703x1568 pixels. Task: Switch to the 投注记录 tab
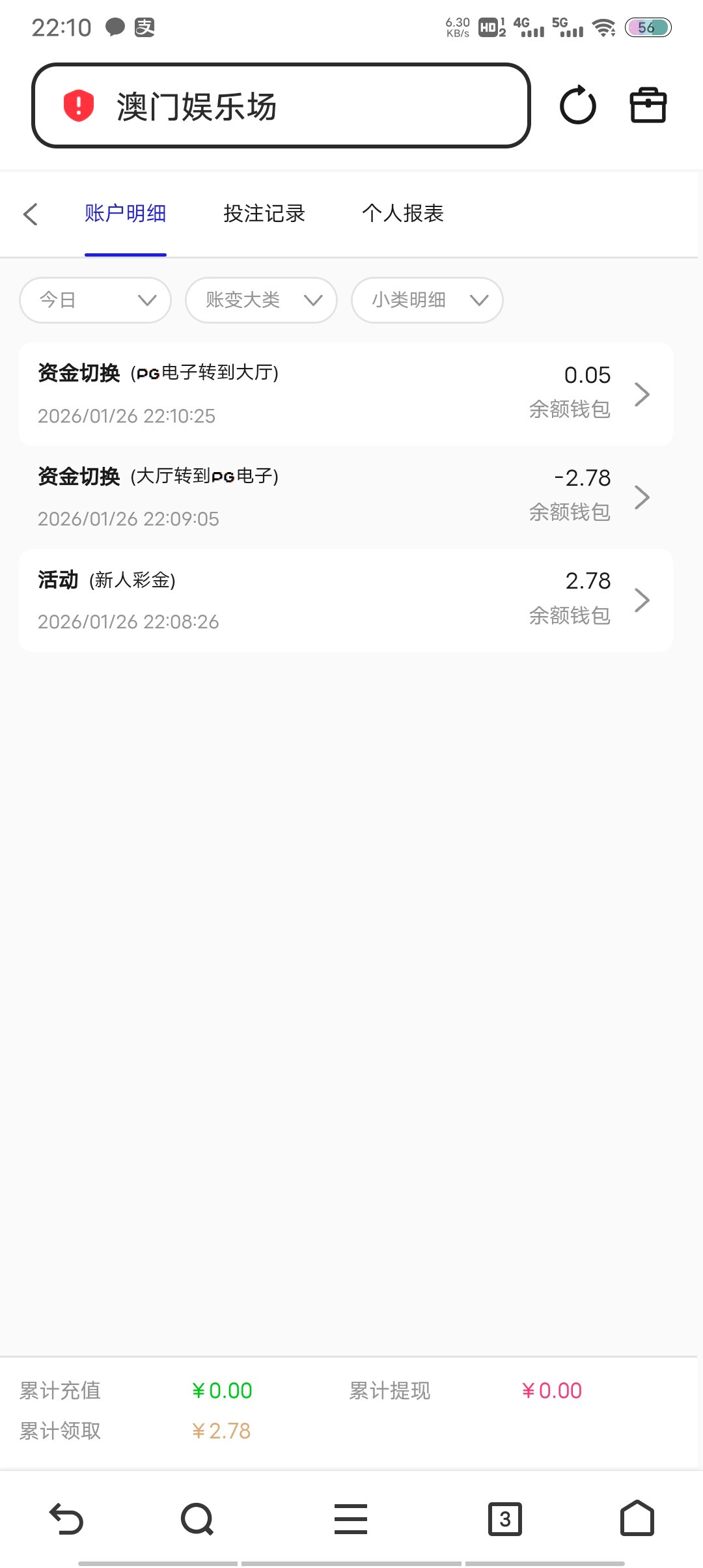(264, 214)
